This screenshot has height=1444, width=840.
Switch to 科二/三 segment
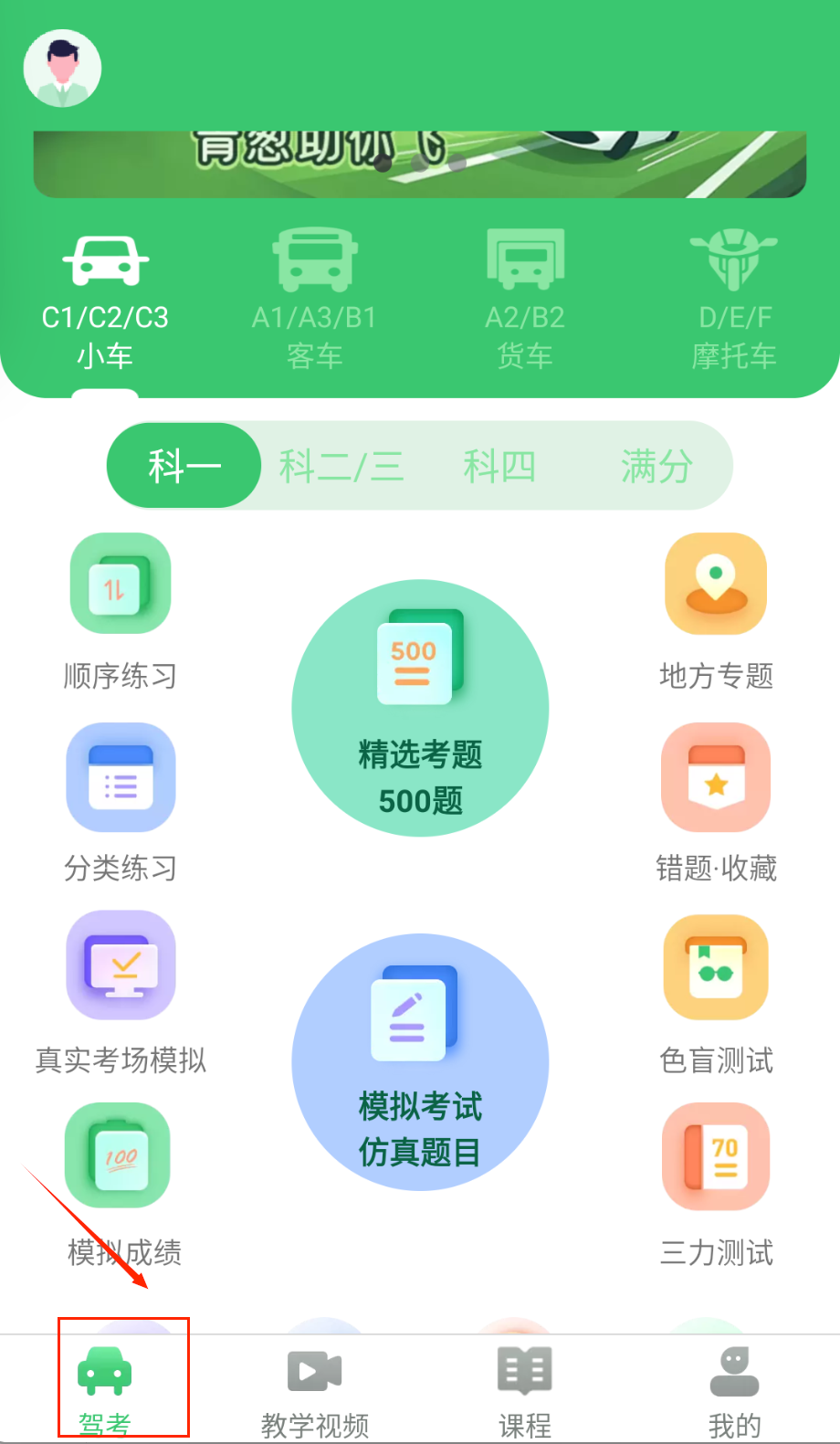(x=341, y=466)
